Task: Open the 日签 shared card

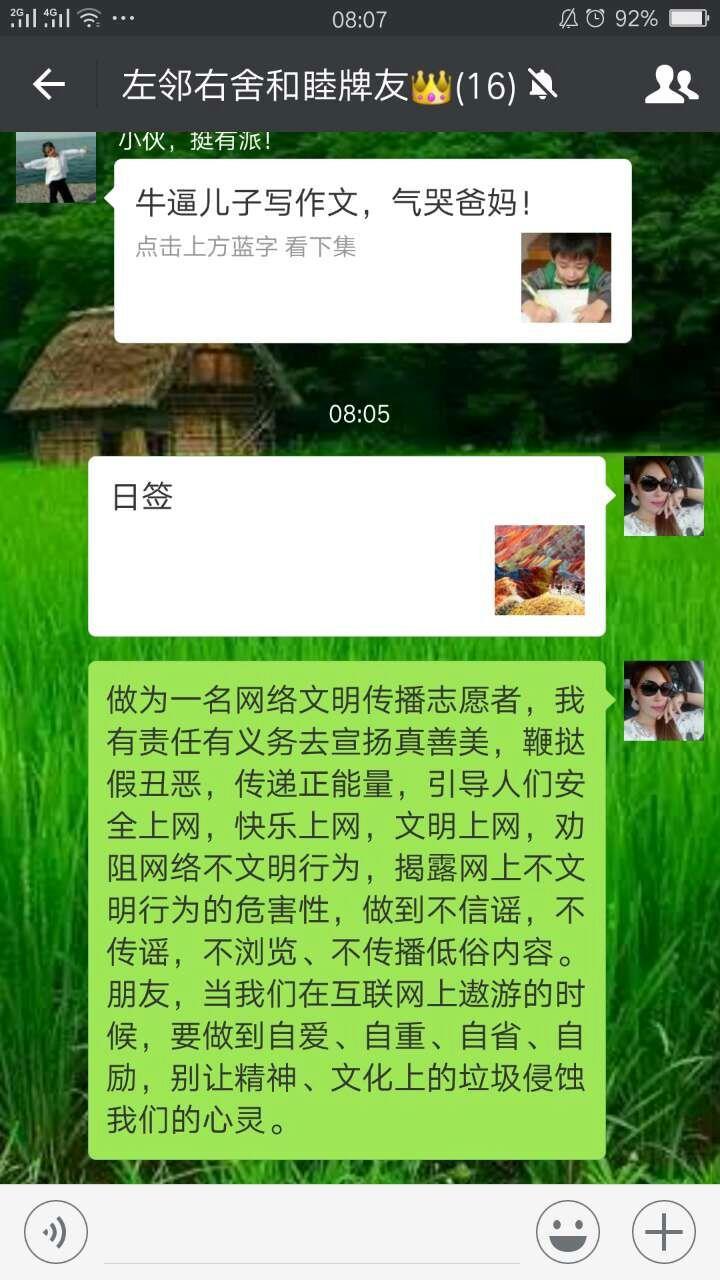Action: point(347,546)
